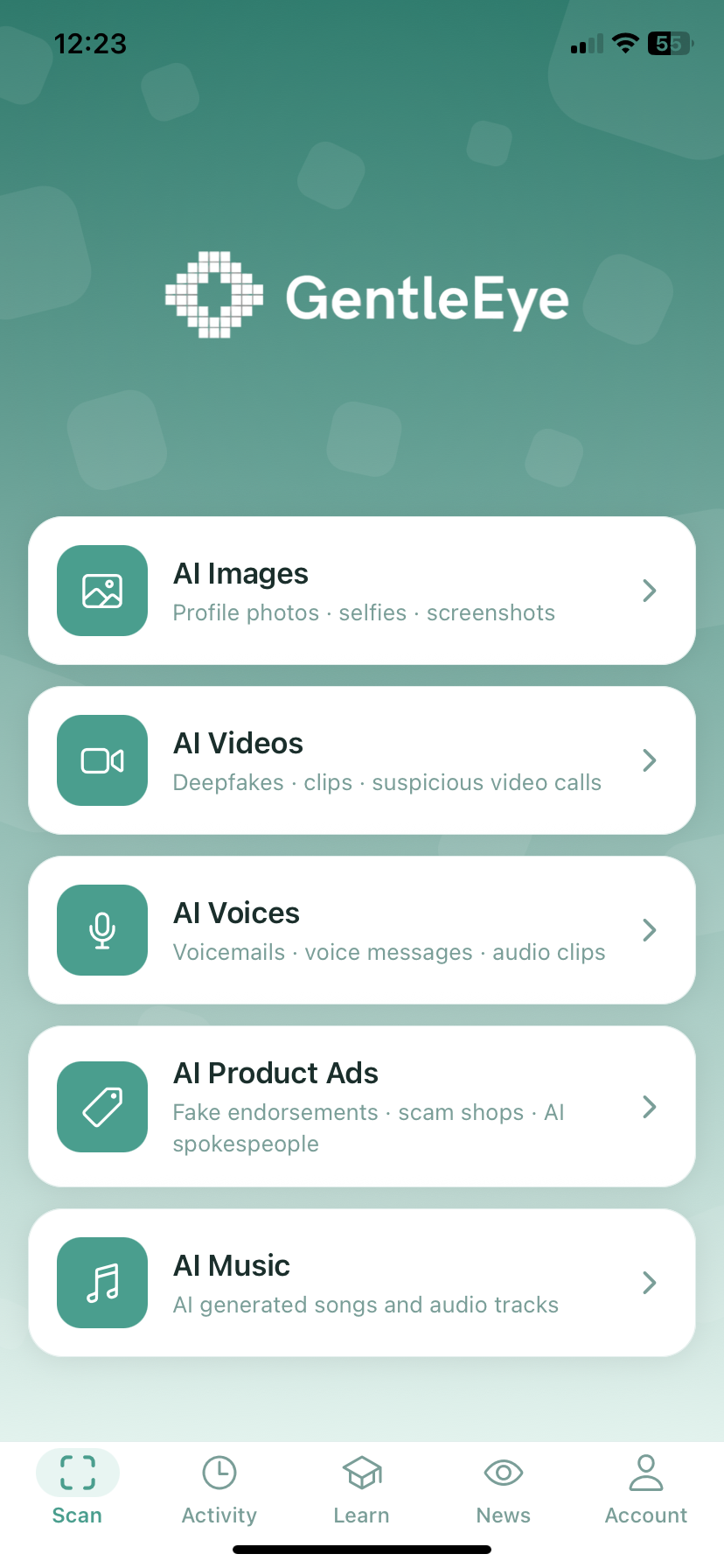Open the AI Product Ads scanner
The width and height of the screenshot is (724, 1568).
[x=362, y=1106]
